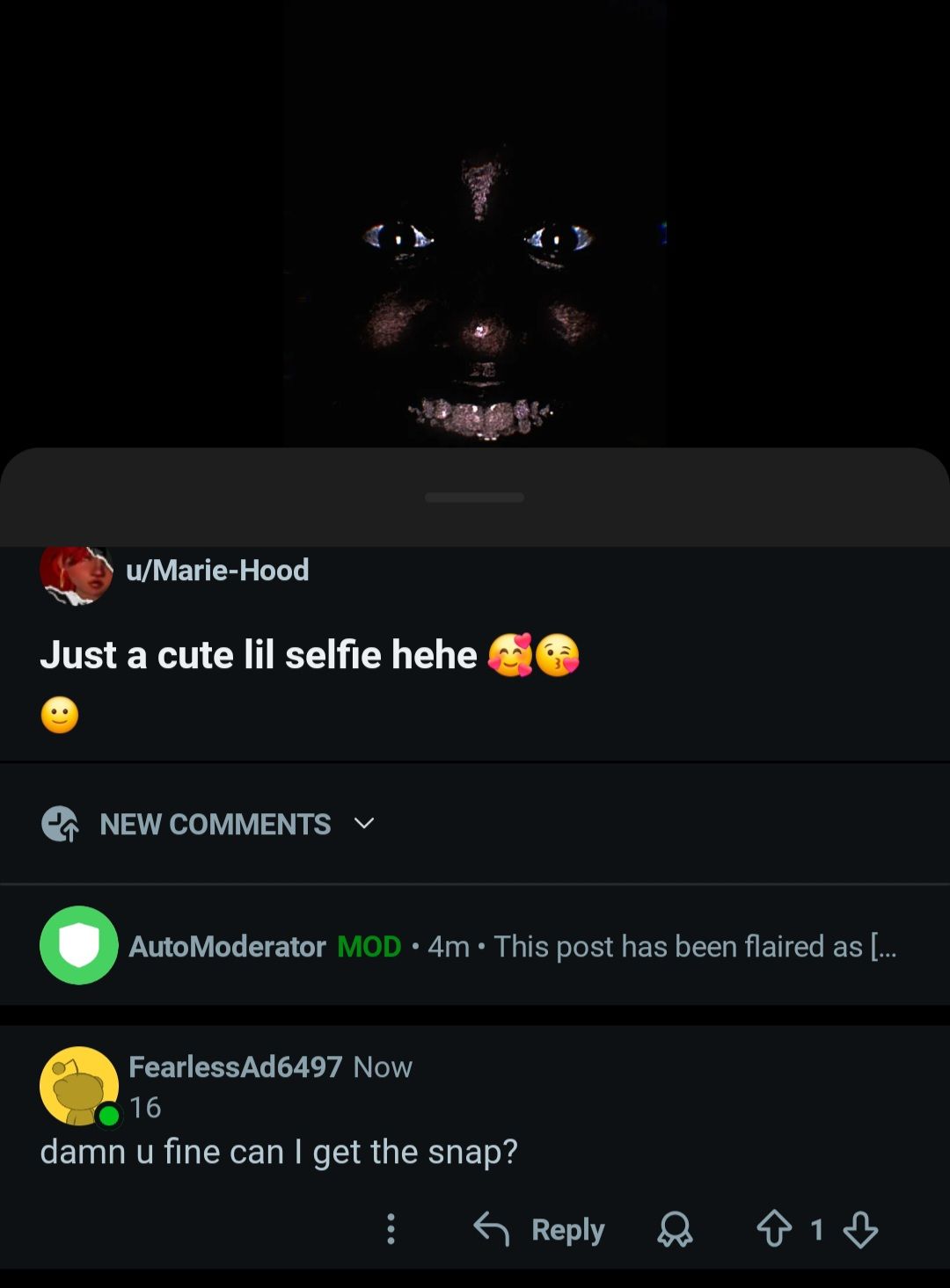View the selfie image full screen
Image resolution: width=950 pixels, height=1288 pixels.
pos(475,264)
